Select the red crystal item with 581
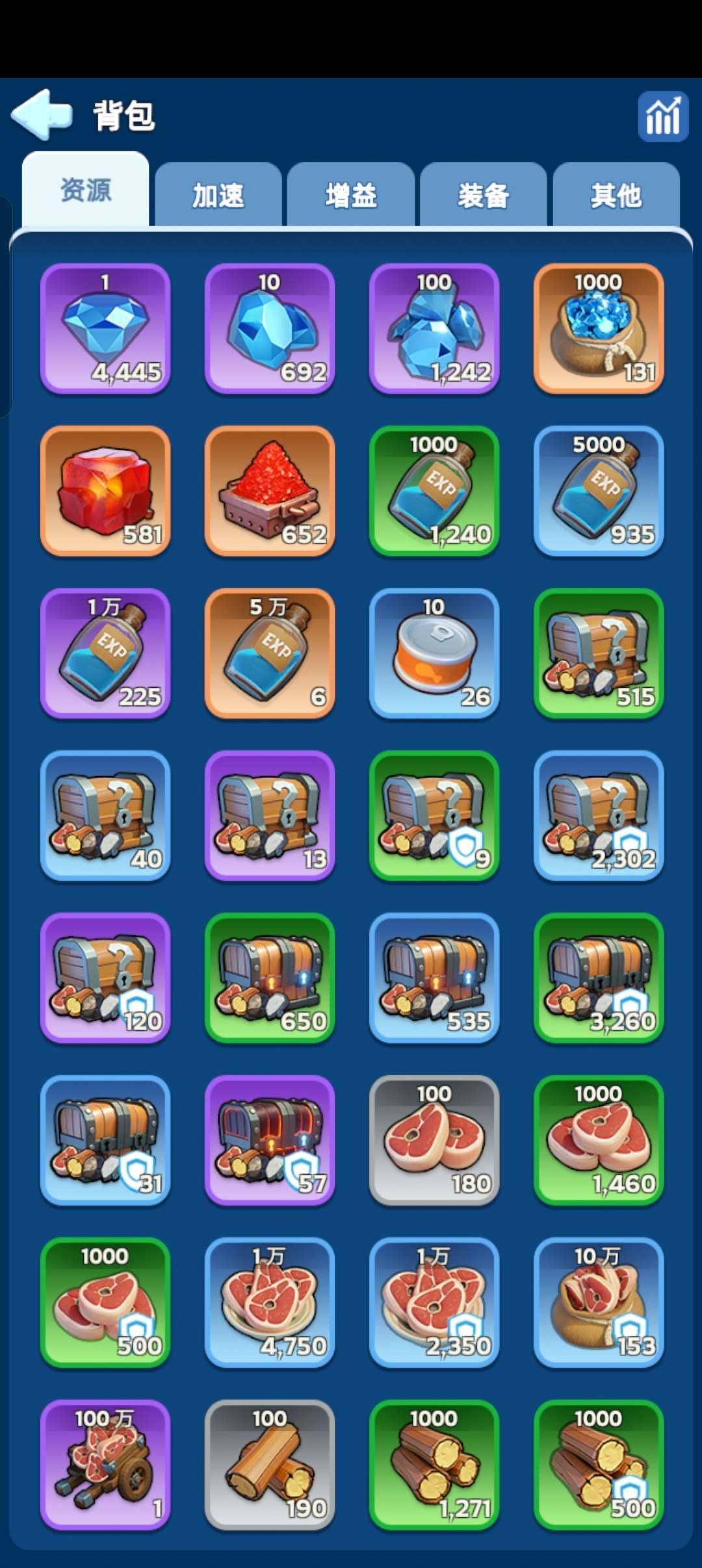 click(105, 491)
